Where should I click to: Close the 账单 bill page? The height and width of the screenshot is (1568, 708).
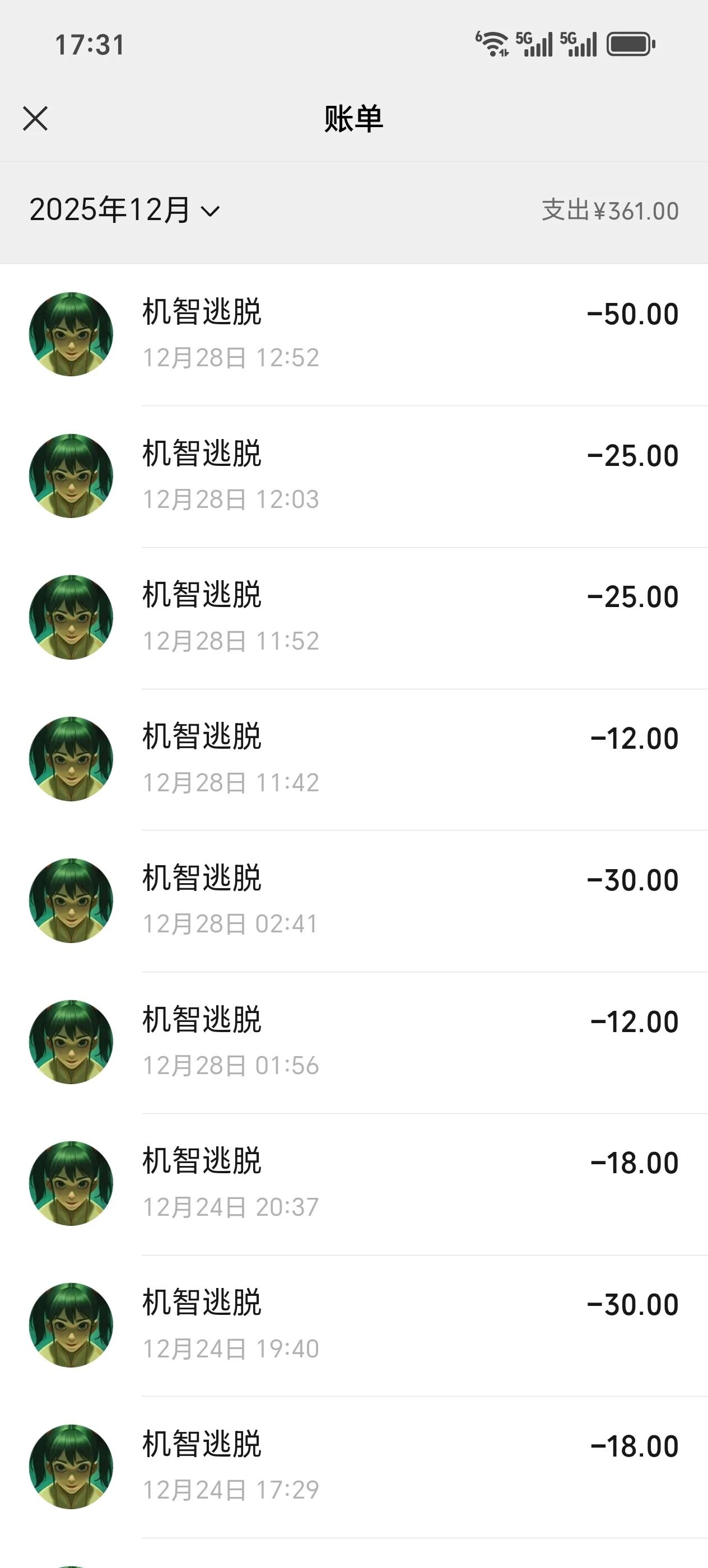[35, 119]
